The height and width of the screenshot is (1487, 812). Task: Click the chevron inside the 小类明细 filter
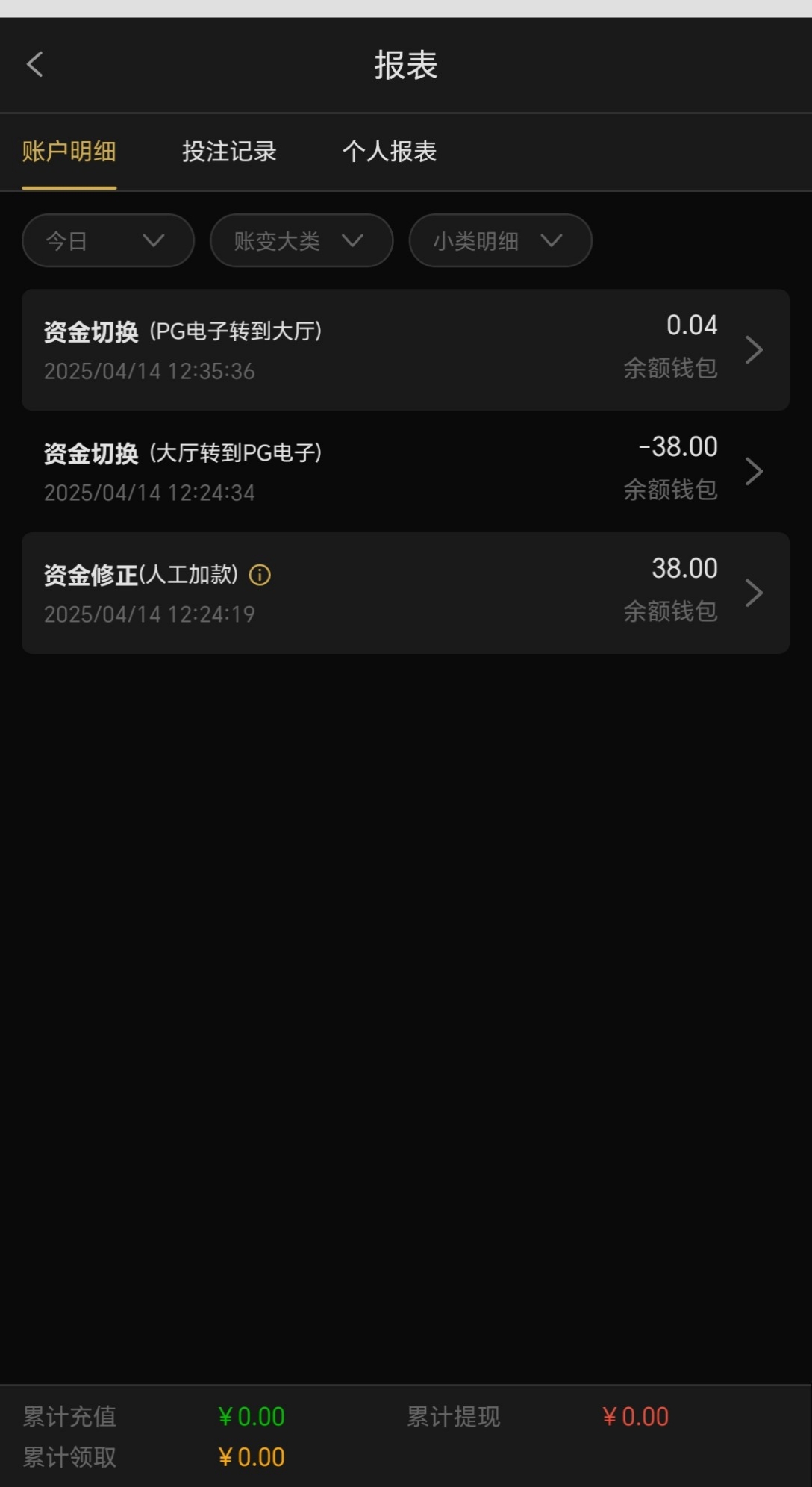(x=552, y=240)
